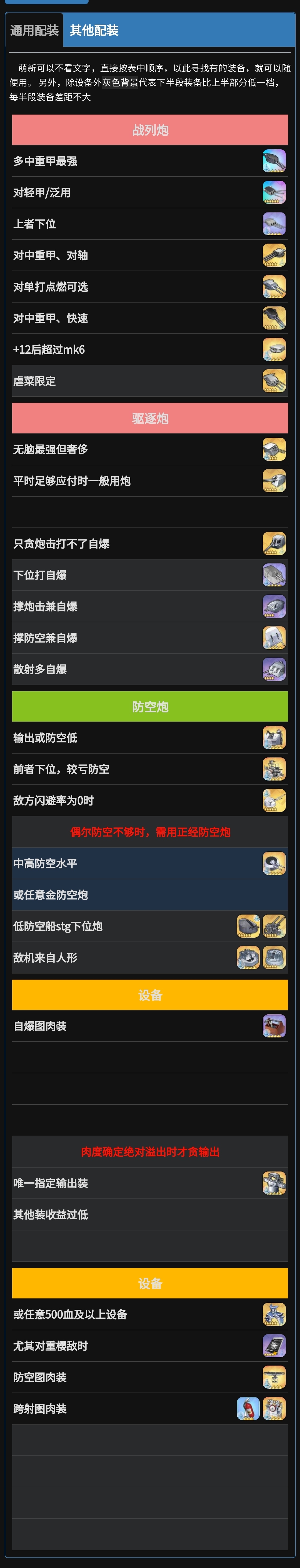Open equipment icon in 尤其对重樱敌时 row

point(274,1346)
